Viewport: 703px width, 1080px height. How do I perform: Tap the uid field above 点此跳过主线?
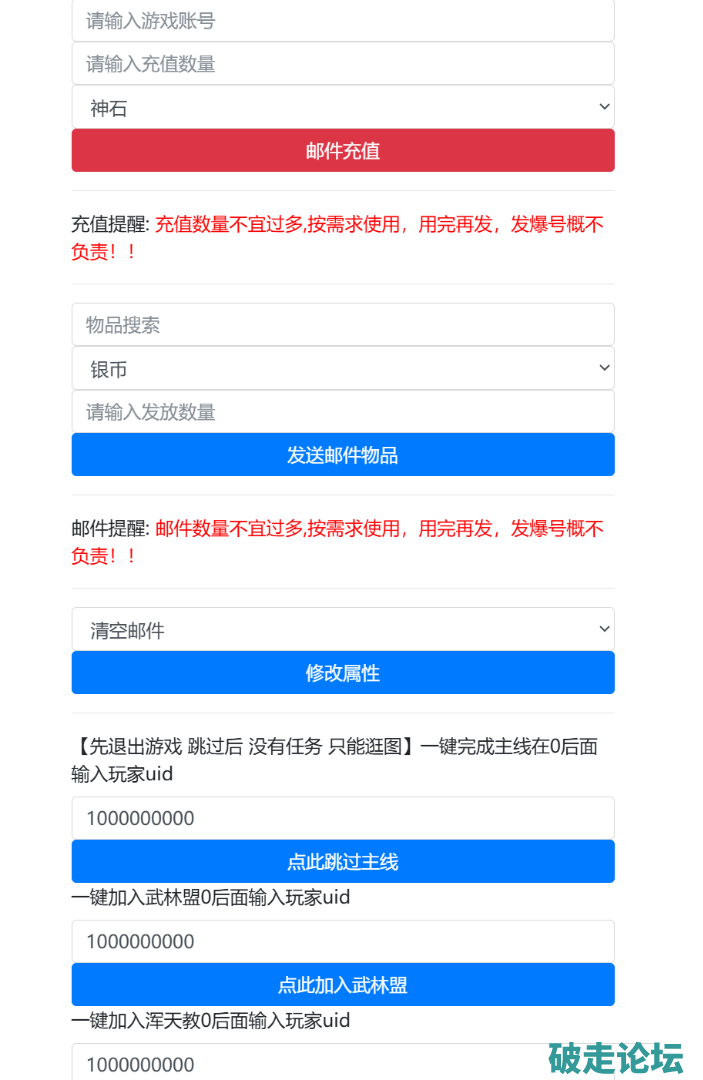(342, 818)
